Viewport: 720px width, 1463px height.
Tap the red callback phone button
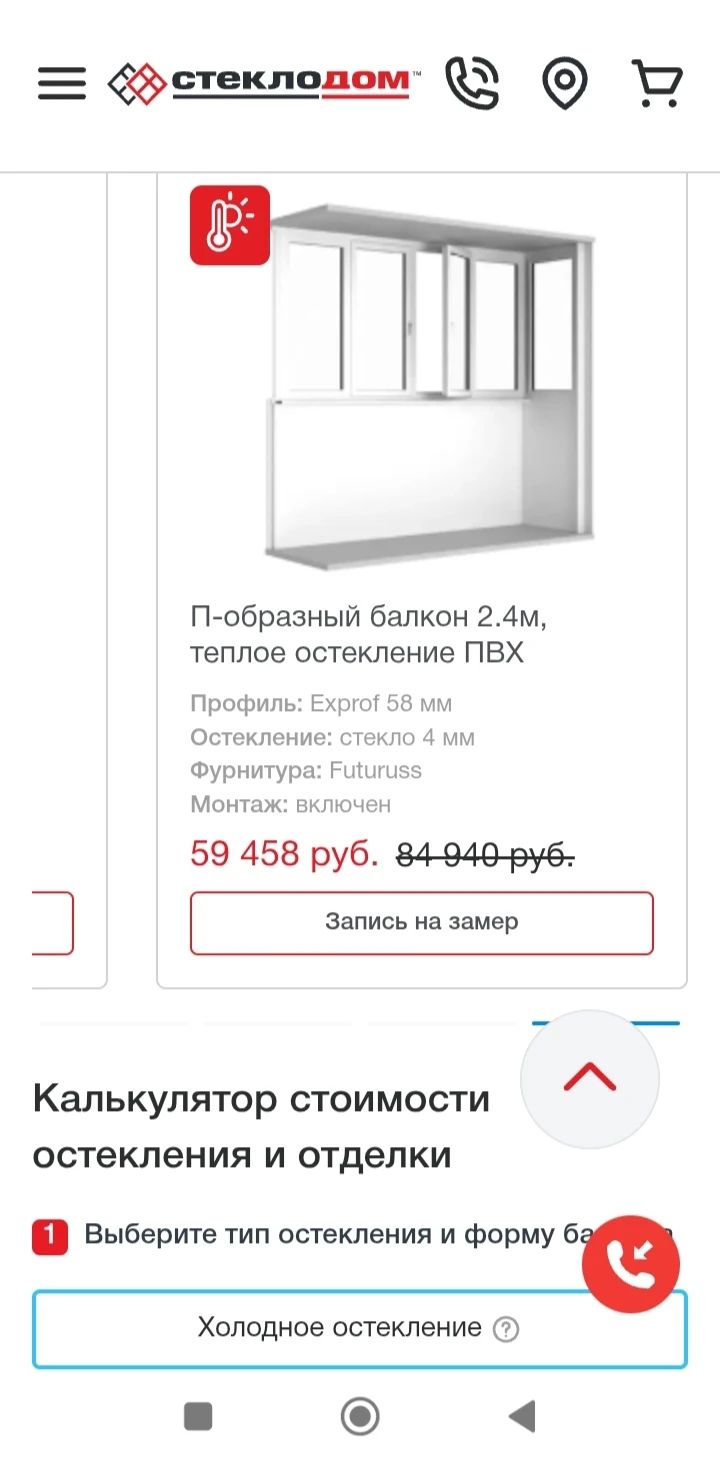click(x=631, y=1264)
